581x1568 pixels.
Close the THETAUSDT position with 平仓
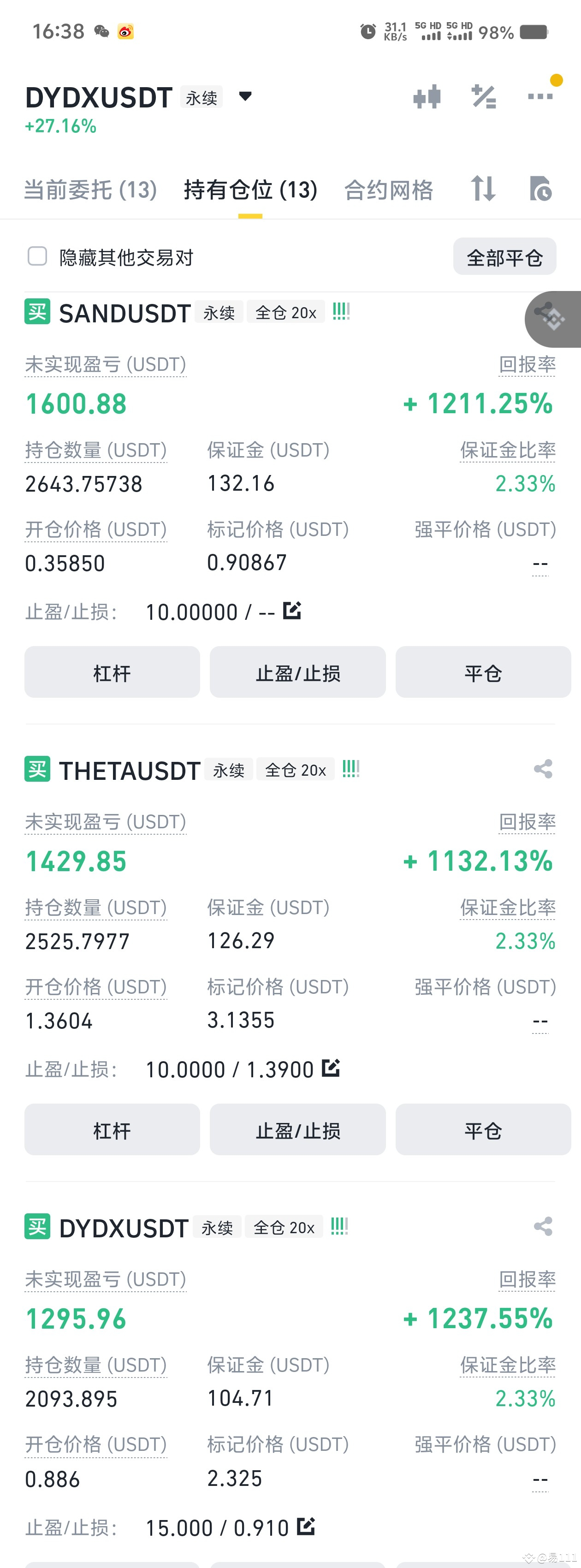(483, 1130)
